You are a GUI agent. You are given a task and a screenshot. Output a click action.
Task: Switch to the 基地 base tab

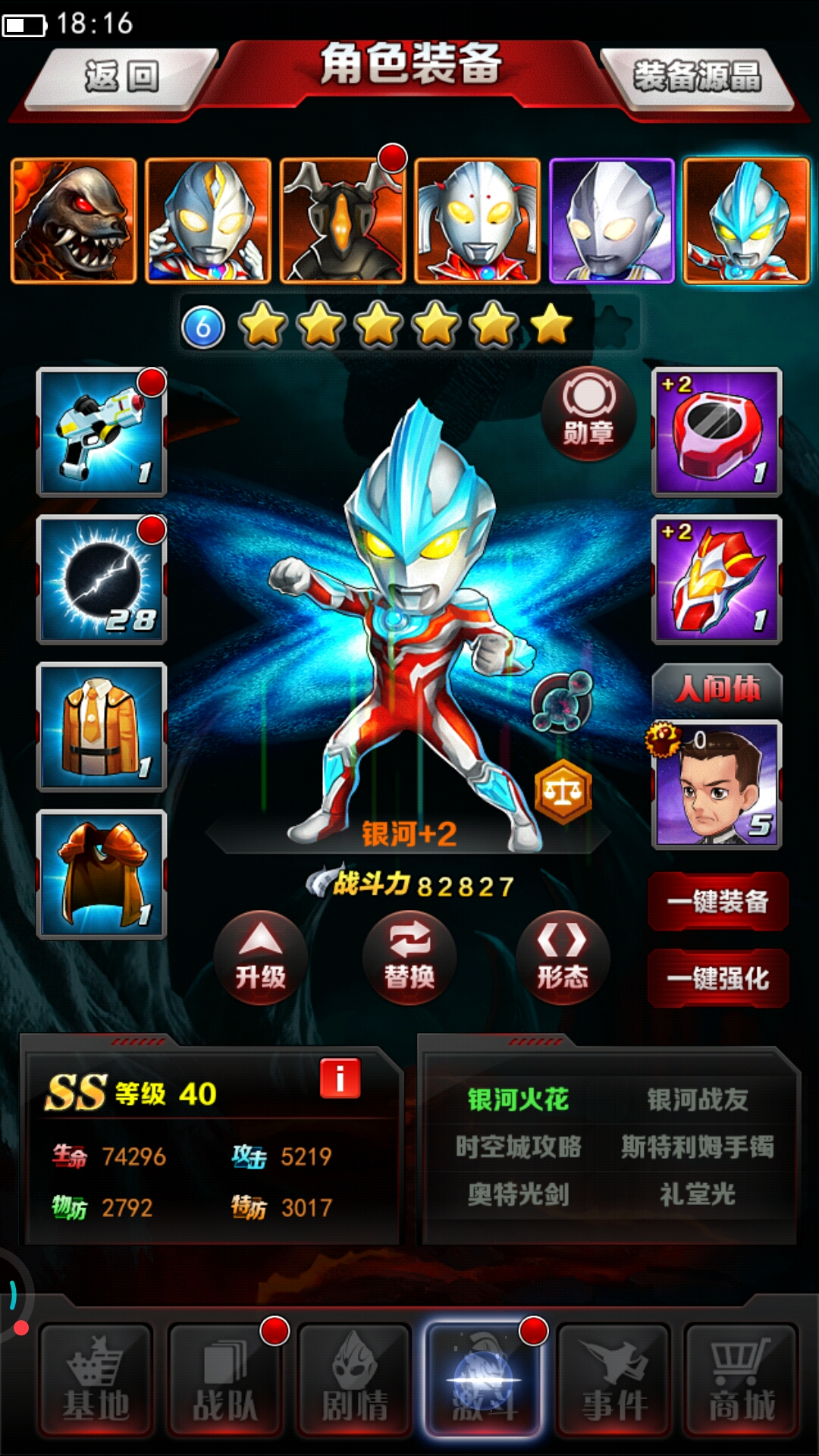pyautogui.click(x=96, y=1382)
